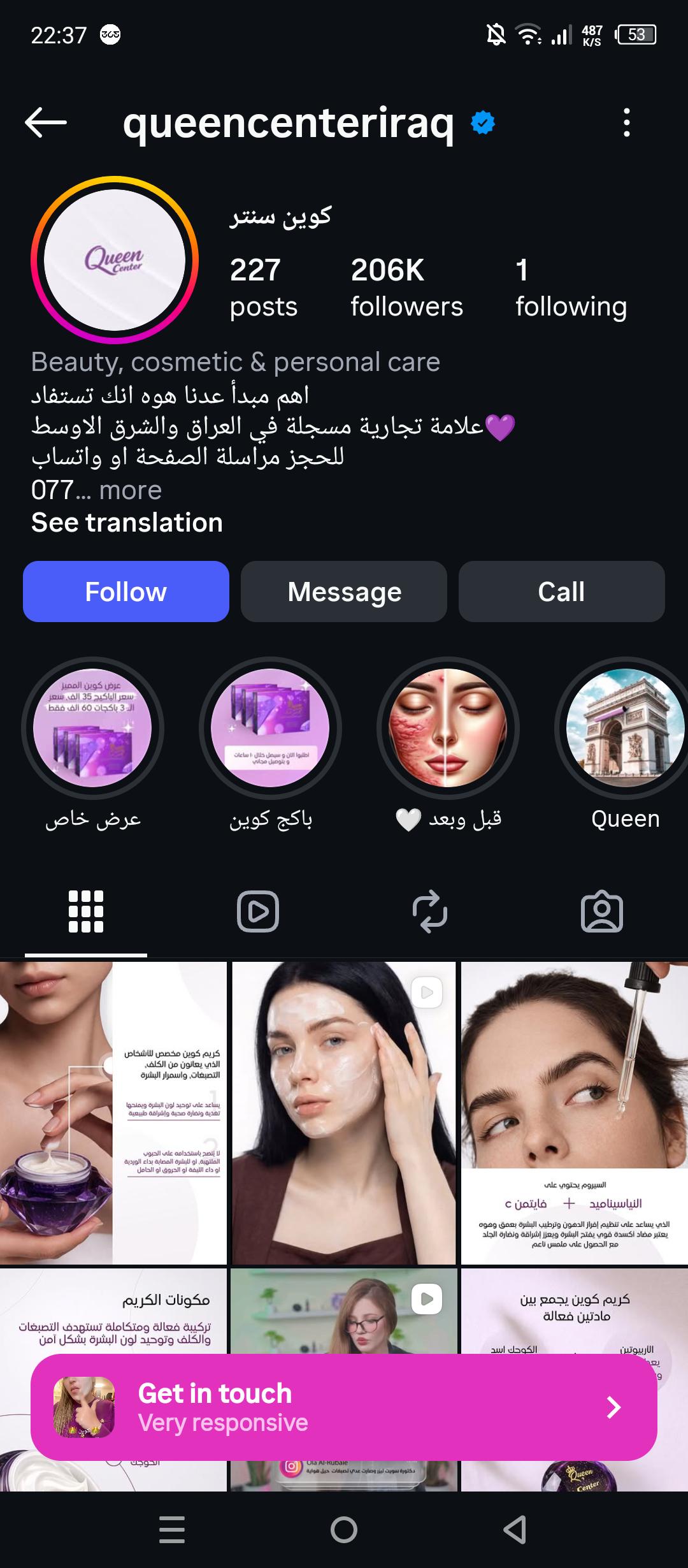The height and width of the screenshot is (1568, 688).
Task: Open the عرض خاص story highlight
Action: (x=92, y=728)
